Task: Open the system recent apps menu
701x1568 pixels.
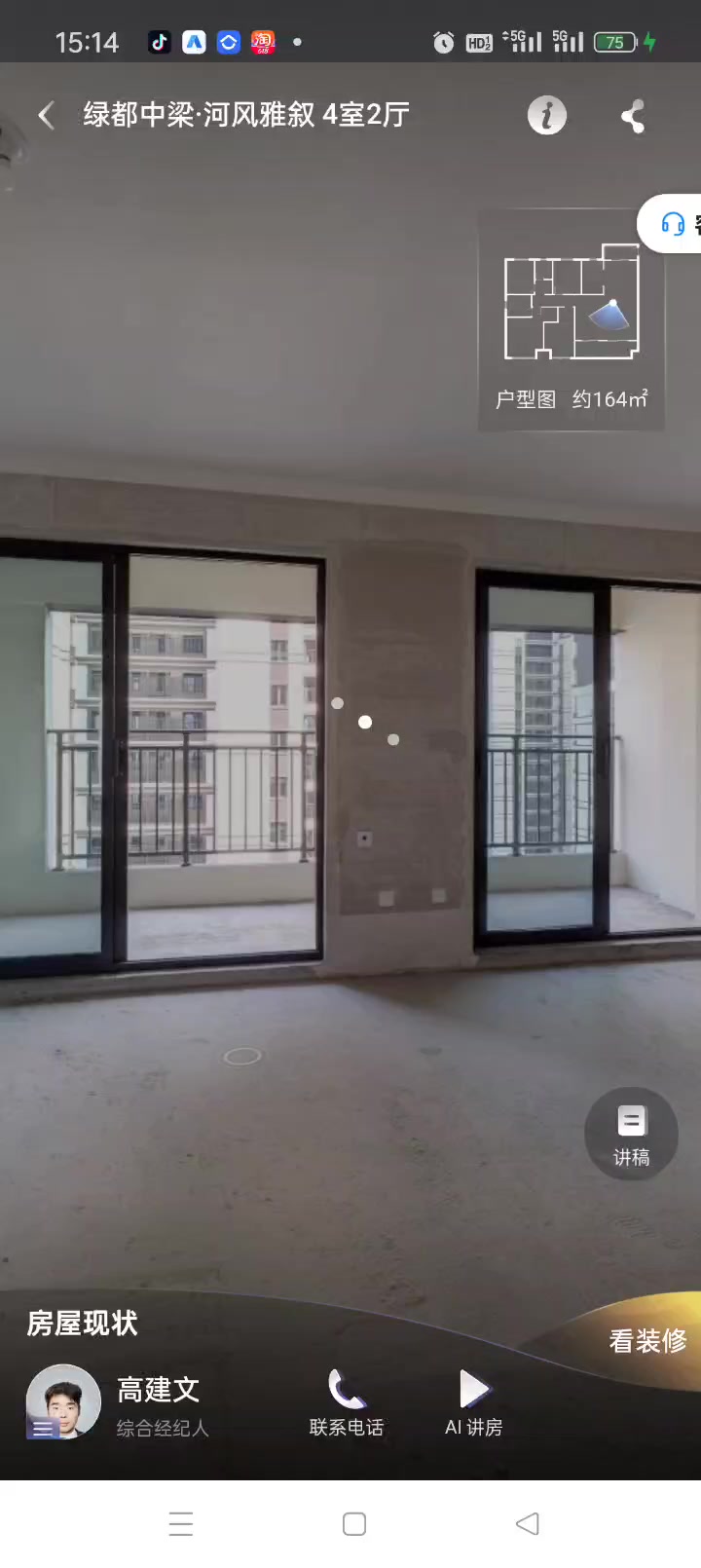Action: click(181, 1524)
